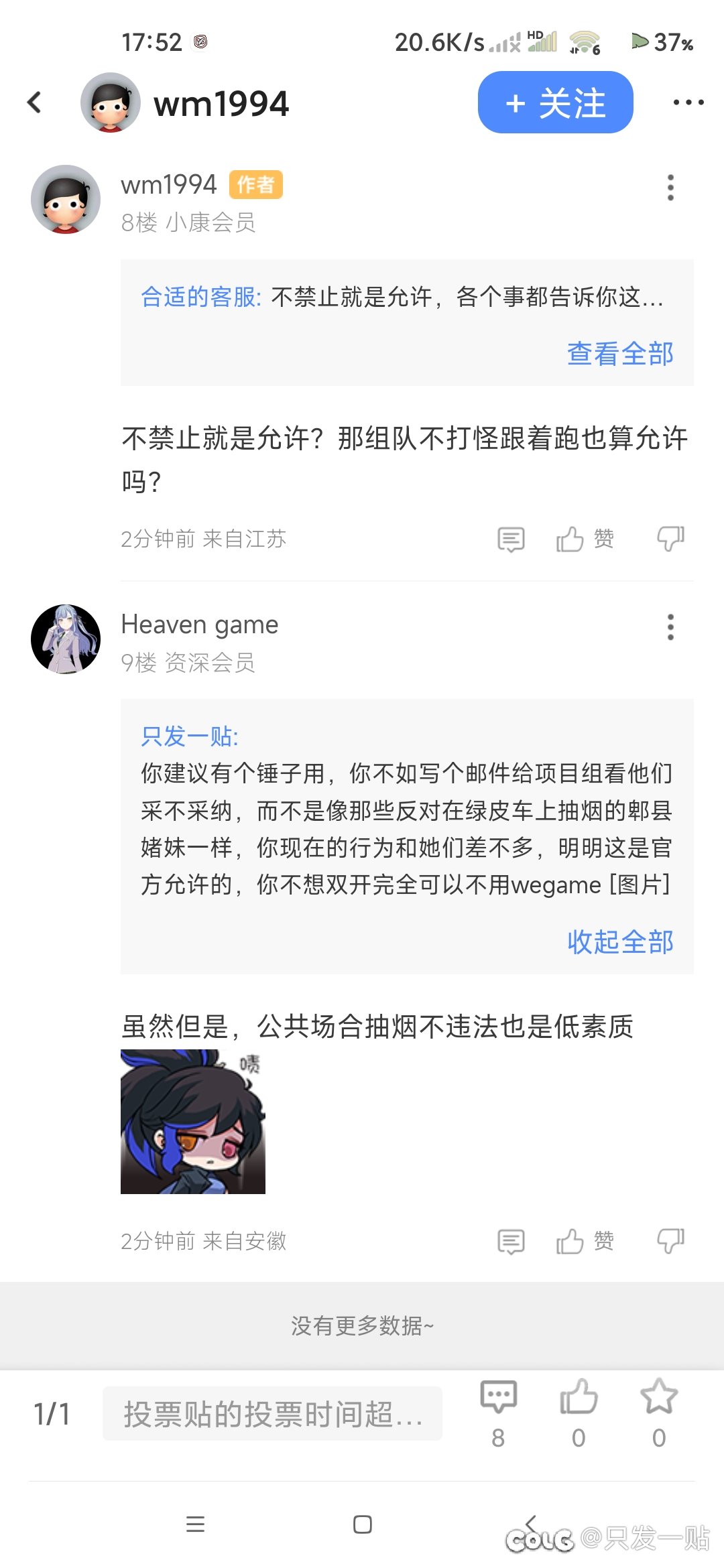Dislike wm1994's 8楼 comment
Image resolution: width=724 pixels, height=1568 pixels.
pos(670,539)
